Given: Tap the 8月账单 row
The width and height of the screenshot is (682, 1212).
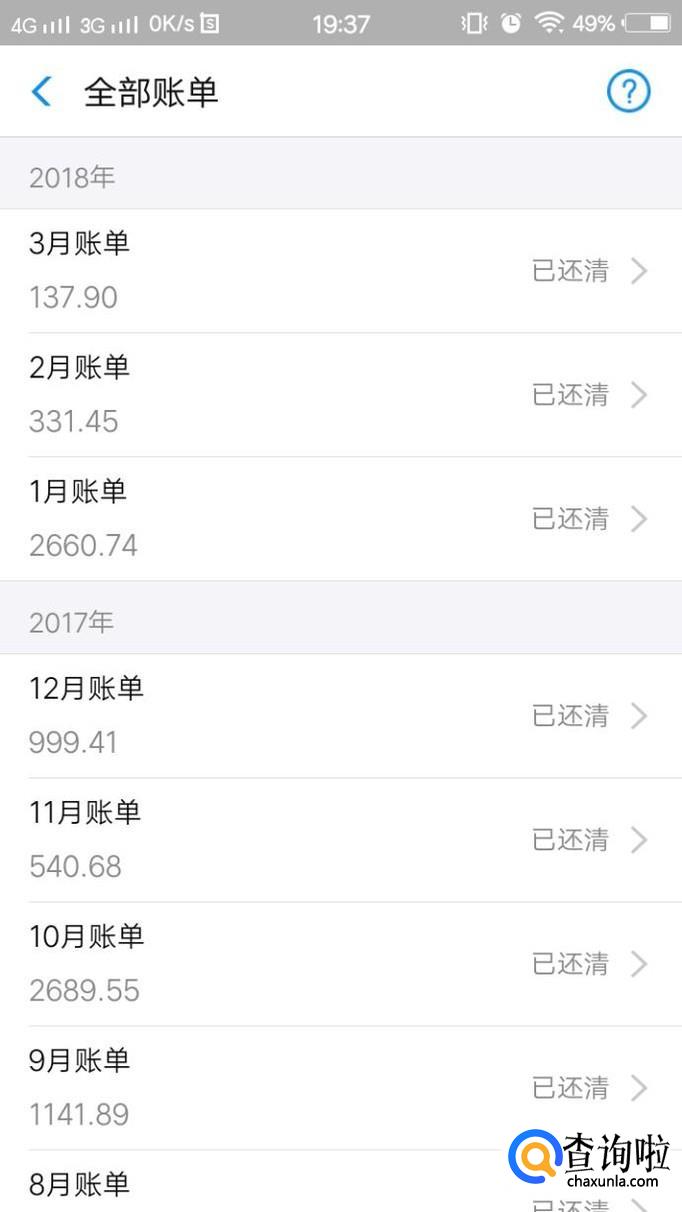Looking at the screenshot, I should click(341, 1182).
